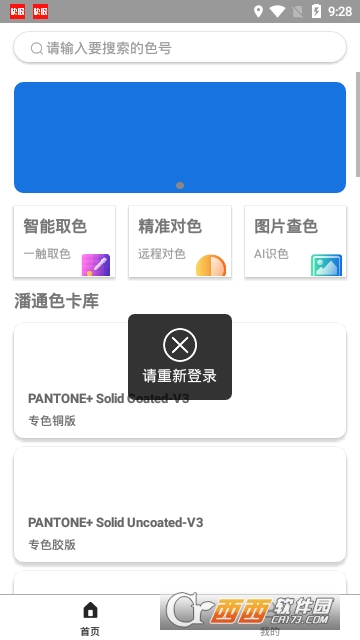360x640 pixels.
Task: Open PANTONE+ Solid Uncoated-V3 card
Action: coord(180,504)
